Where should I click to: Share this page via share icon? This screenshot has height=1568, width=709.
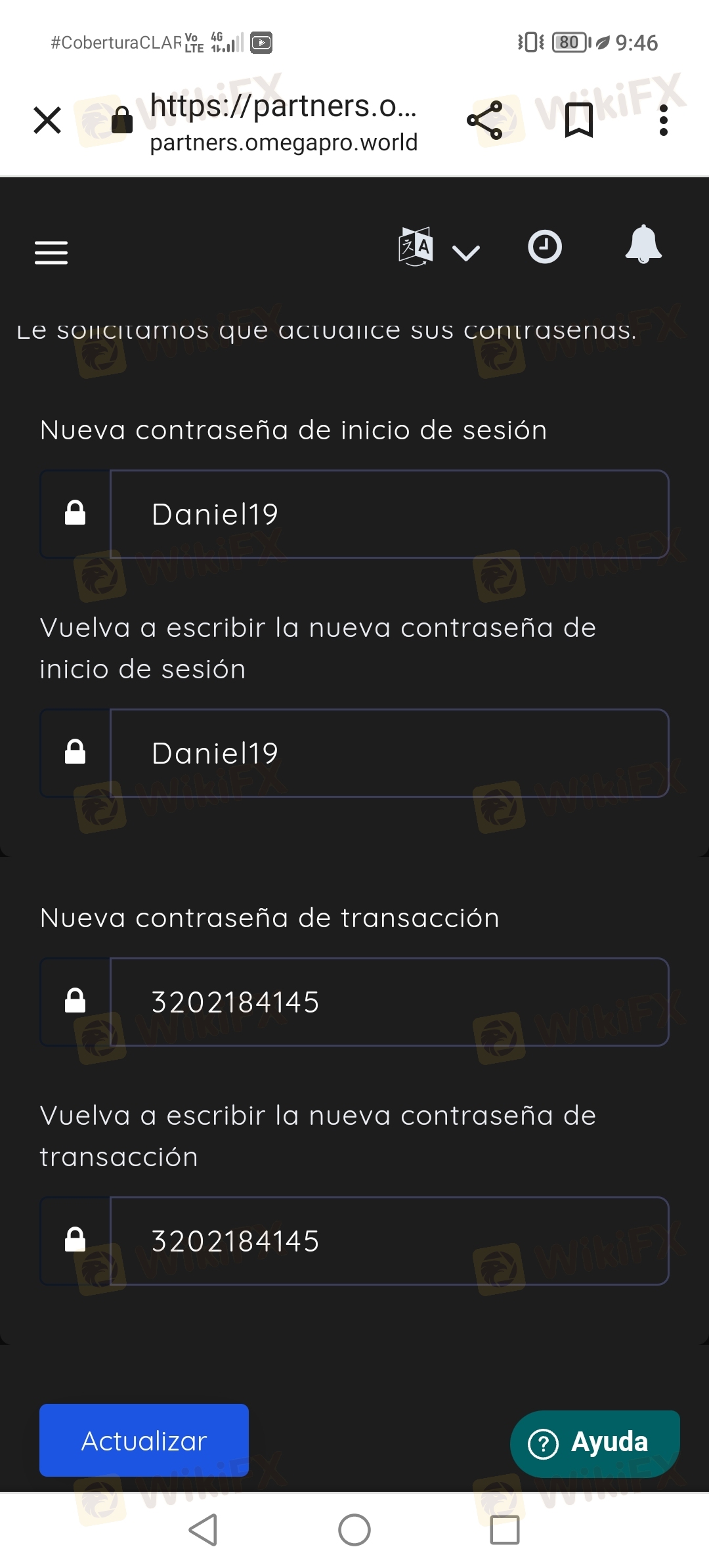(x=484, y=120)
